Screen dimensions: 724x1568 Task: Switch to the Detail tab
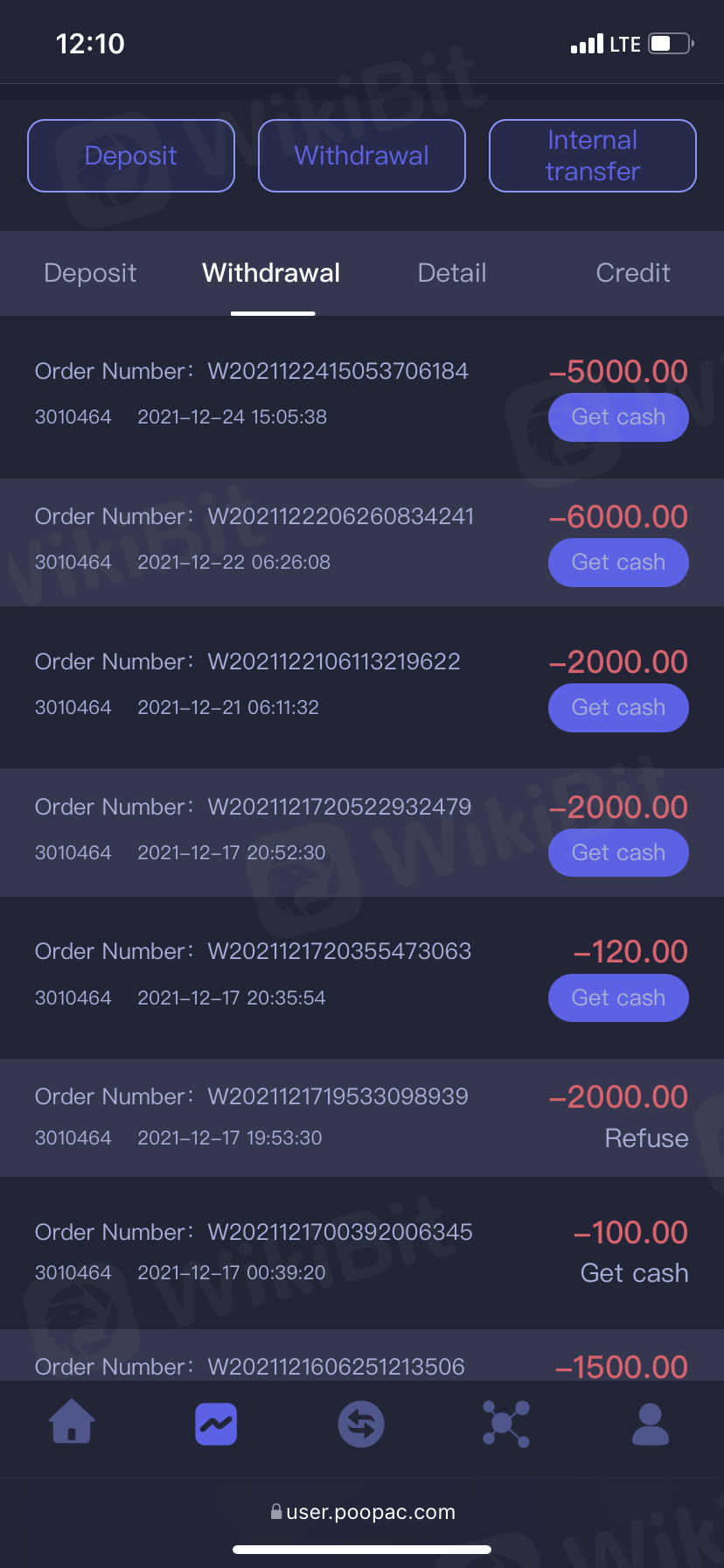pos(452,273)
